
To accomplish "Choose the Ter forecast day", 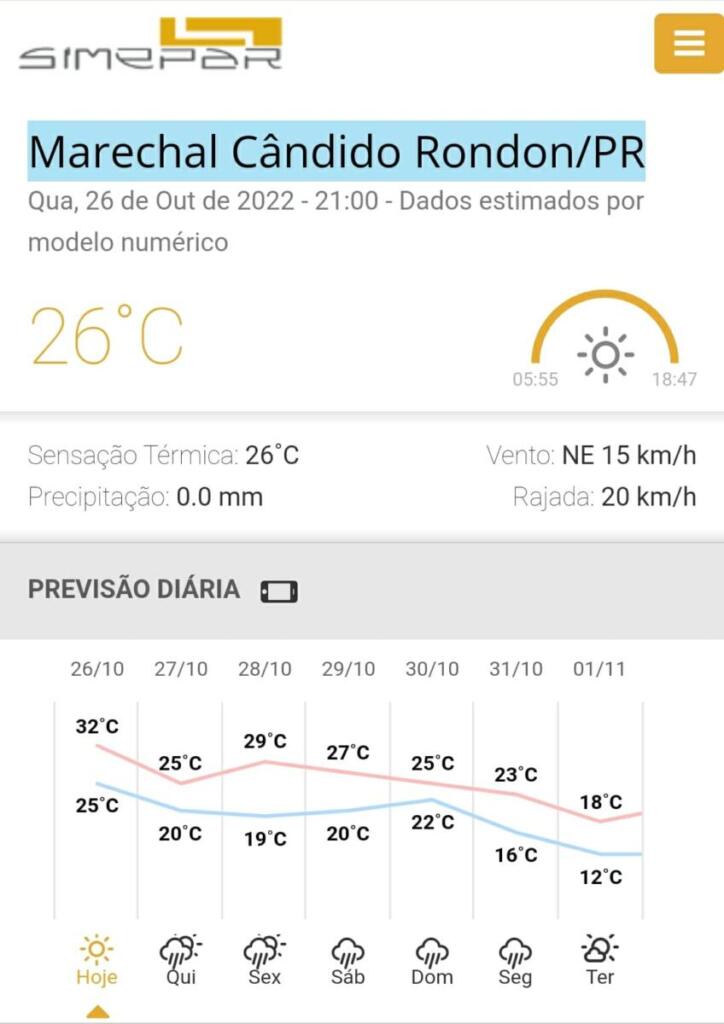I will [600, 960].
